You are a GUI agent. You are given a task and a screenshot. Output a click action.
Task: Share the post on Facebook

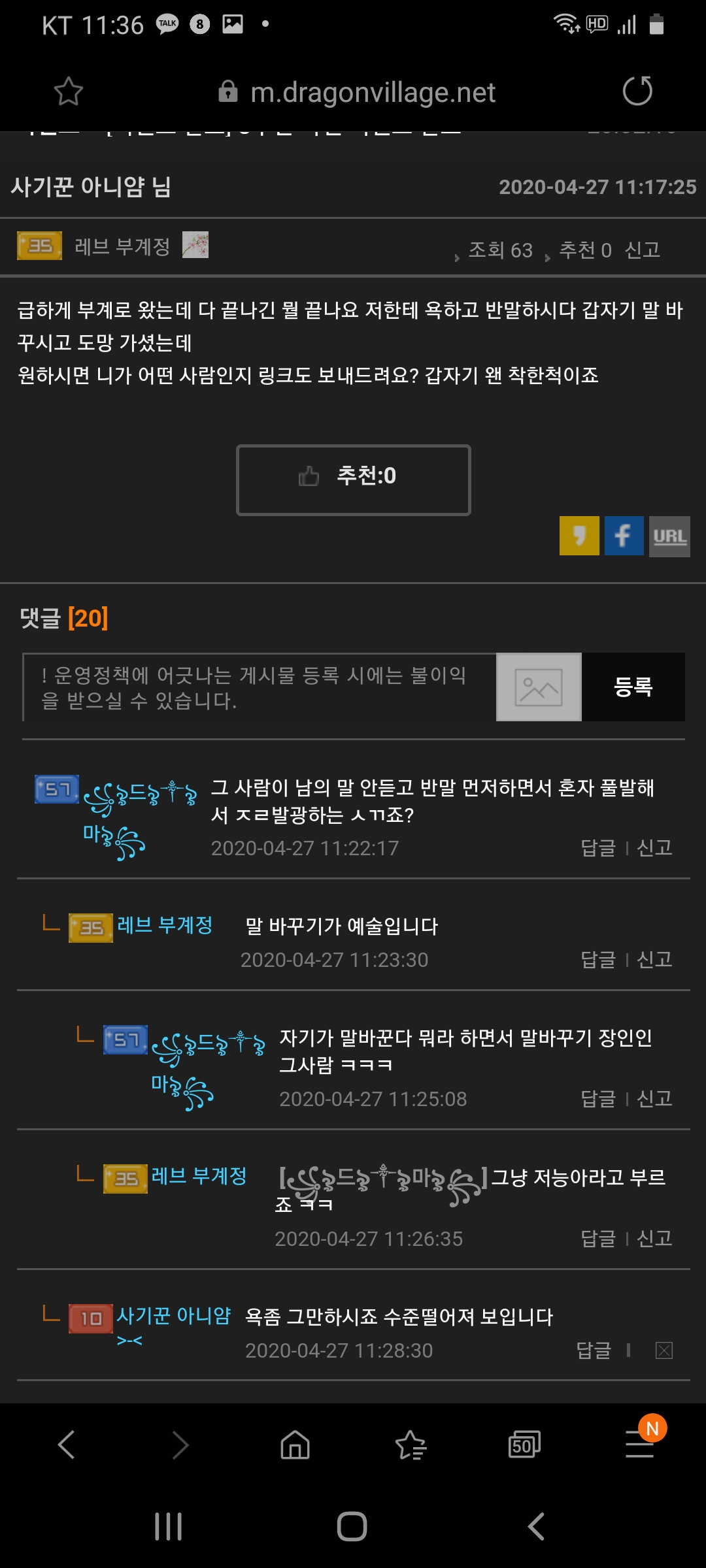pos(624,536)
